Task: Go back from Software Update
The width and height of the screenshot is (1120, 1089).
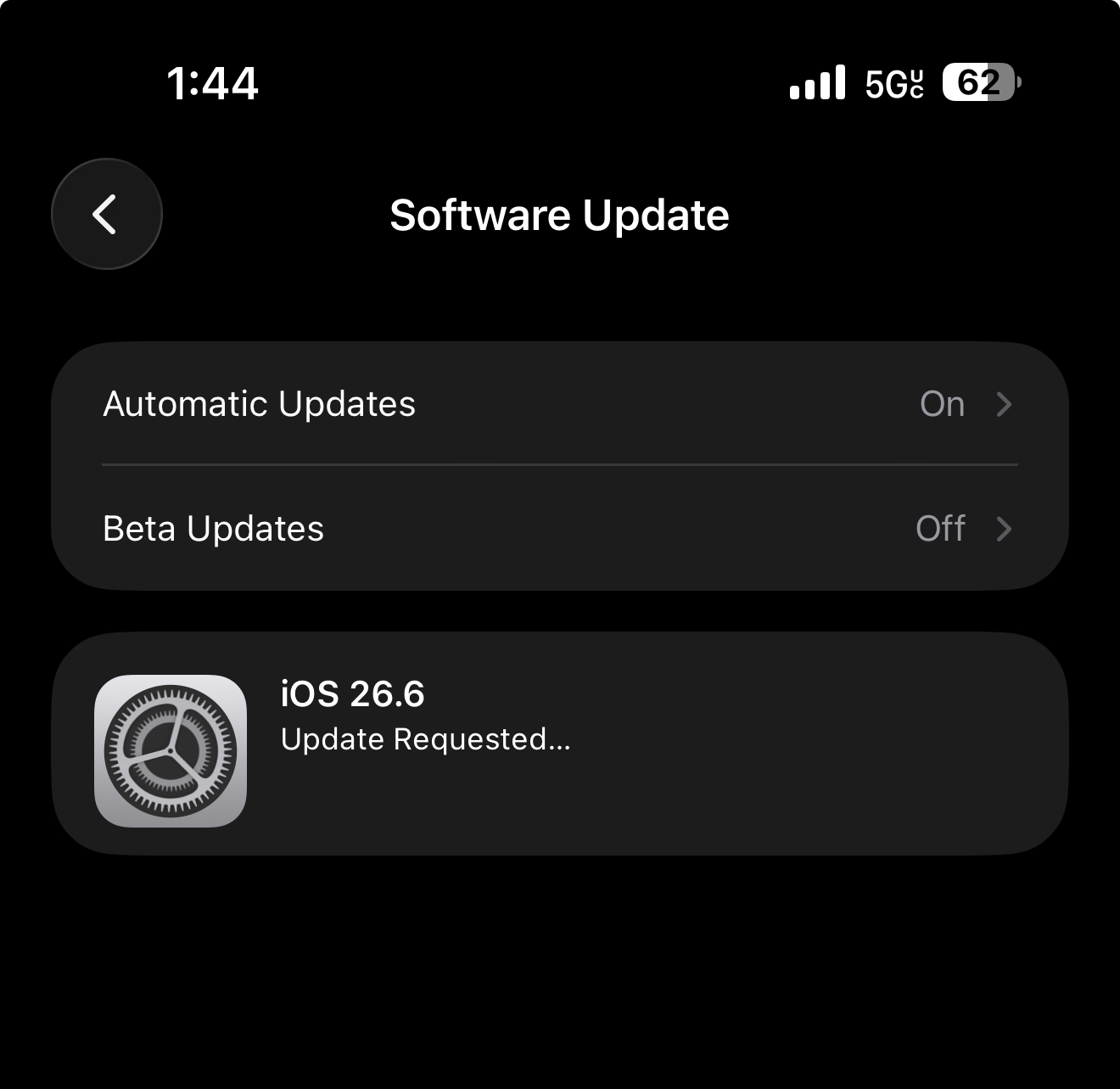Action: point(107,214)
